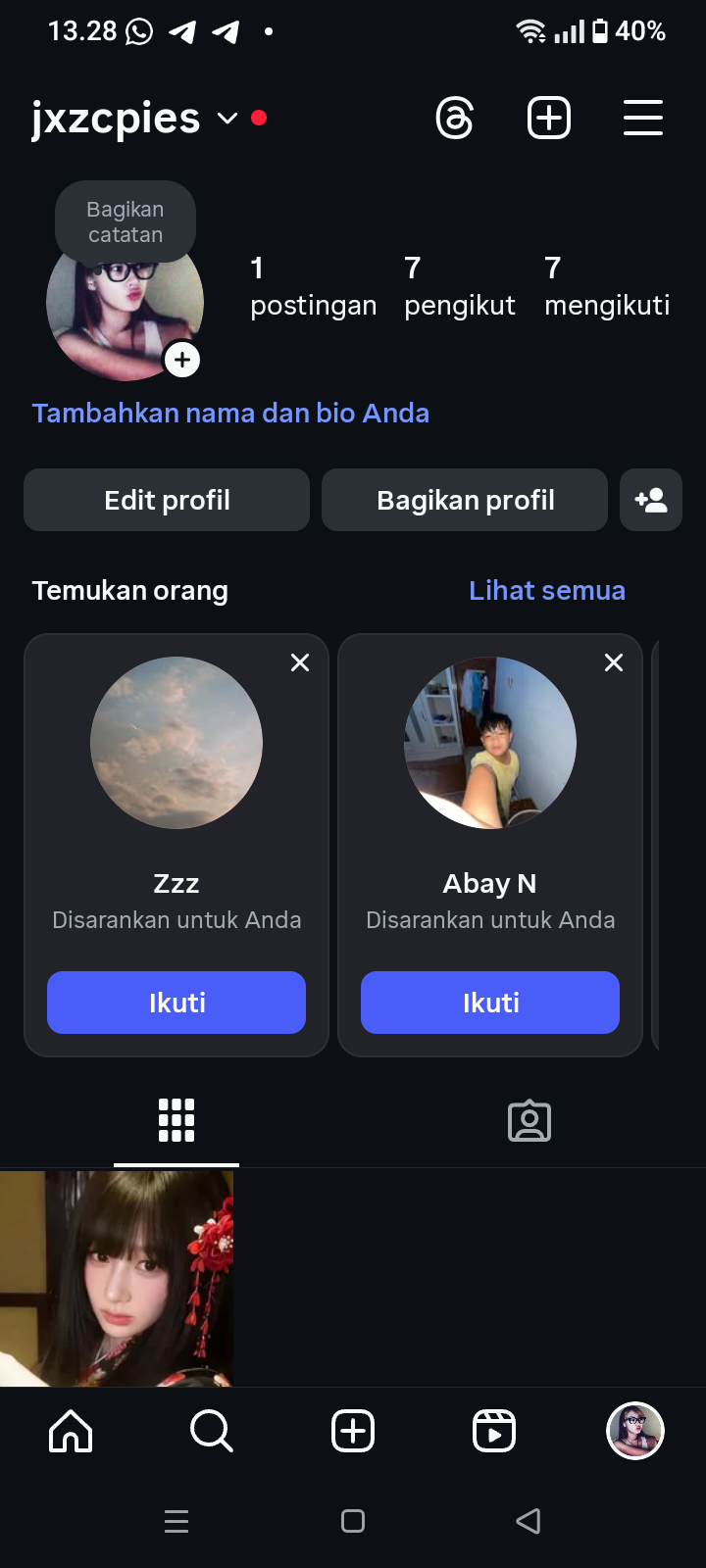Viewport: 706px width, 1568px height.
Task: Open the Reels tab
Action: pyautogui.click(x=494, y=1432)
